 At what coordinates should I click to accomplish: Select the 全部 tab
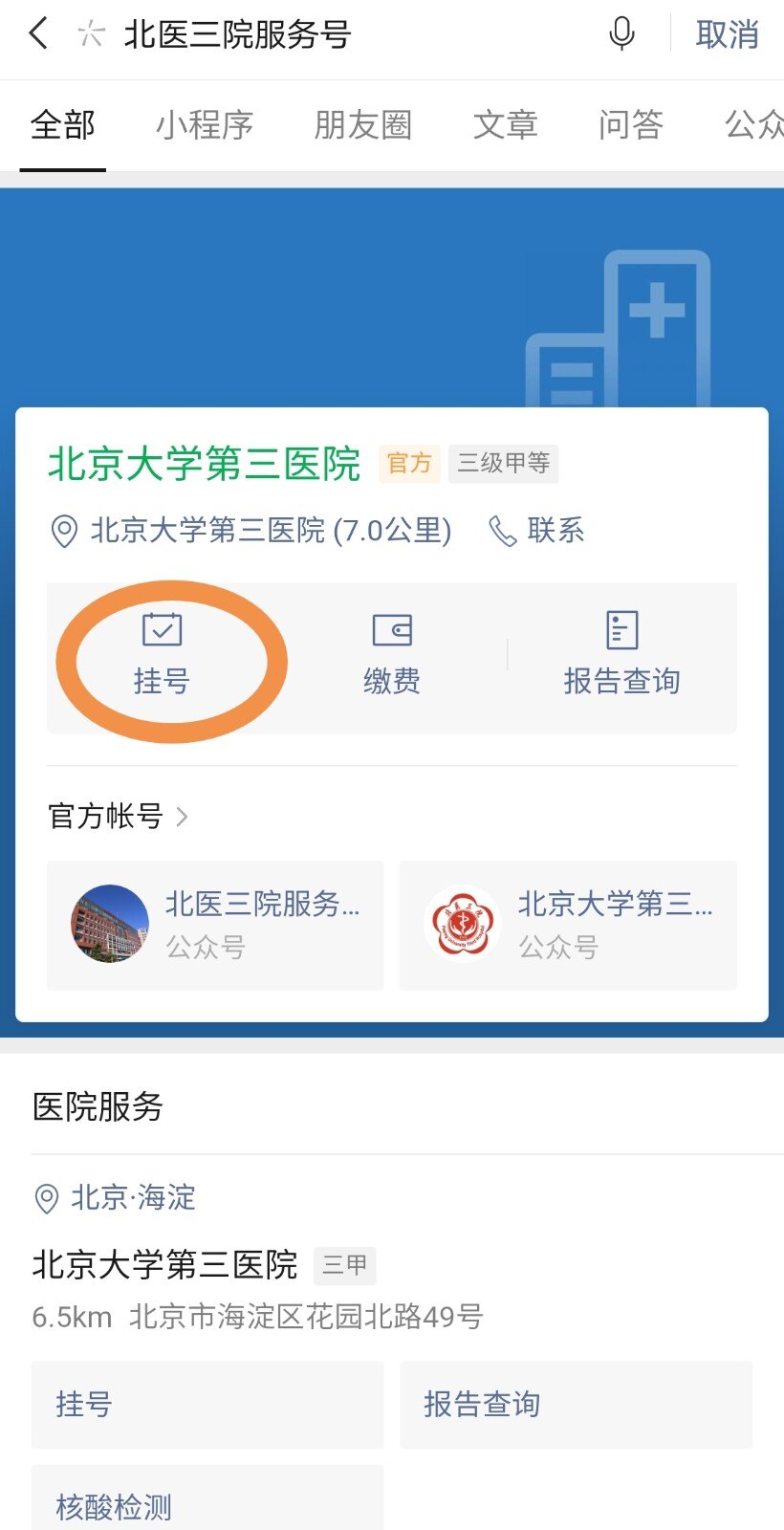pyautogui.click(x=63, y=124)
